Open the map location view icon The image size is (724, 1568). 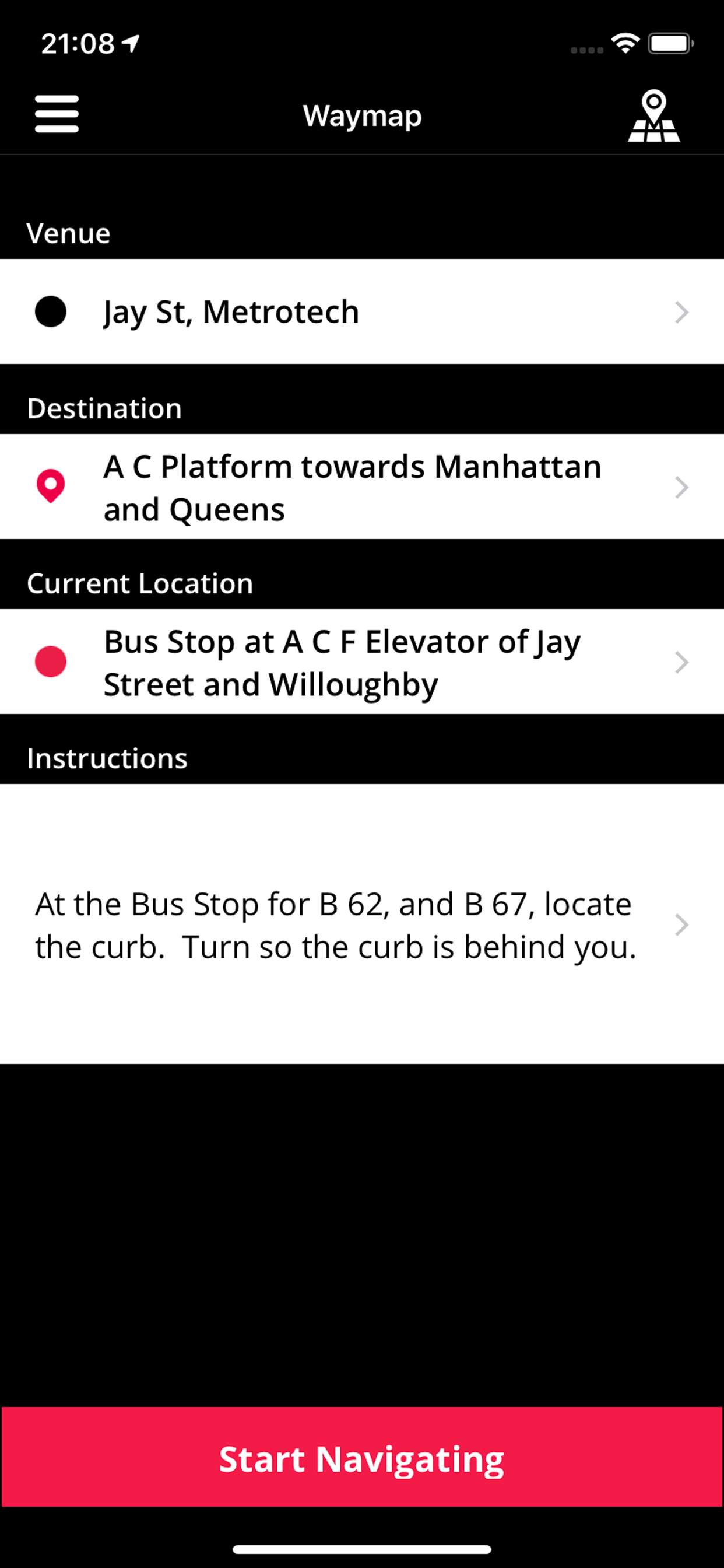(653, 116)
